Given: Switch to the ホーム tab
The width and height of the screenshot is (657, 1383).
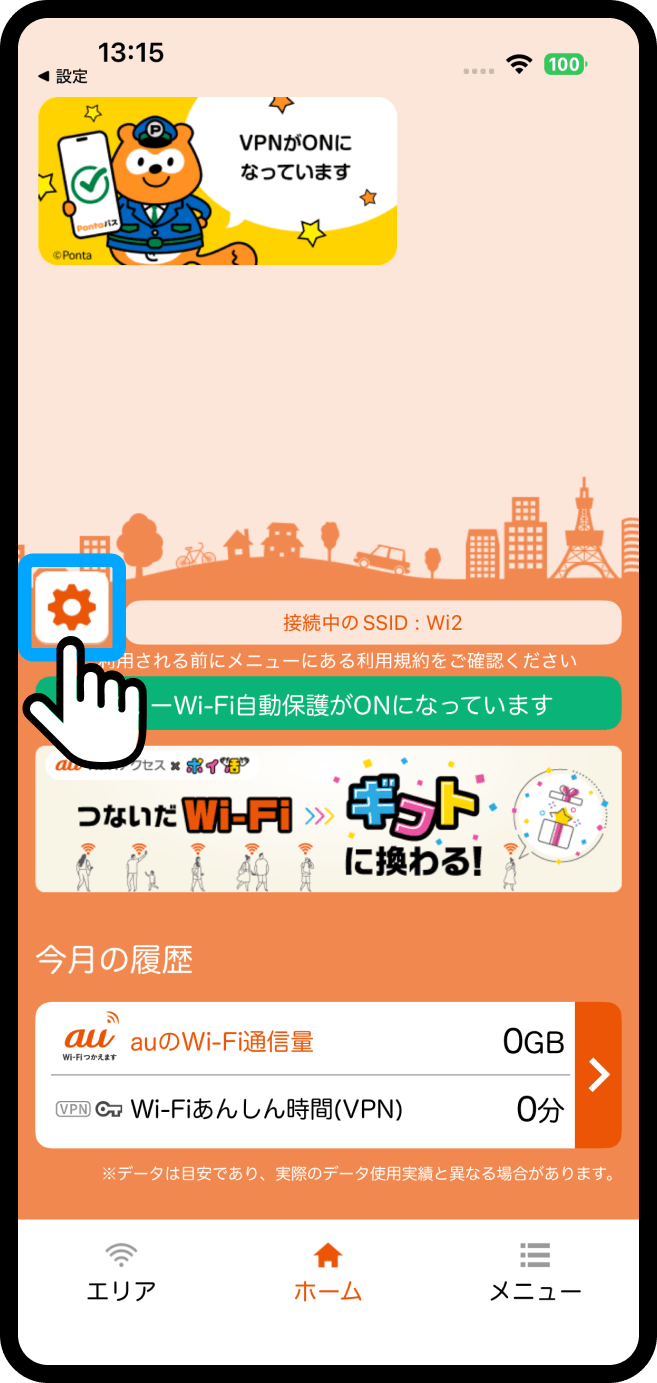Looking at the screenshot, I should click(x=328, y=1273).
